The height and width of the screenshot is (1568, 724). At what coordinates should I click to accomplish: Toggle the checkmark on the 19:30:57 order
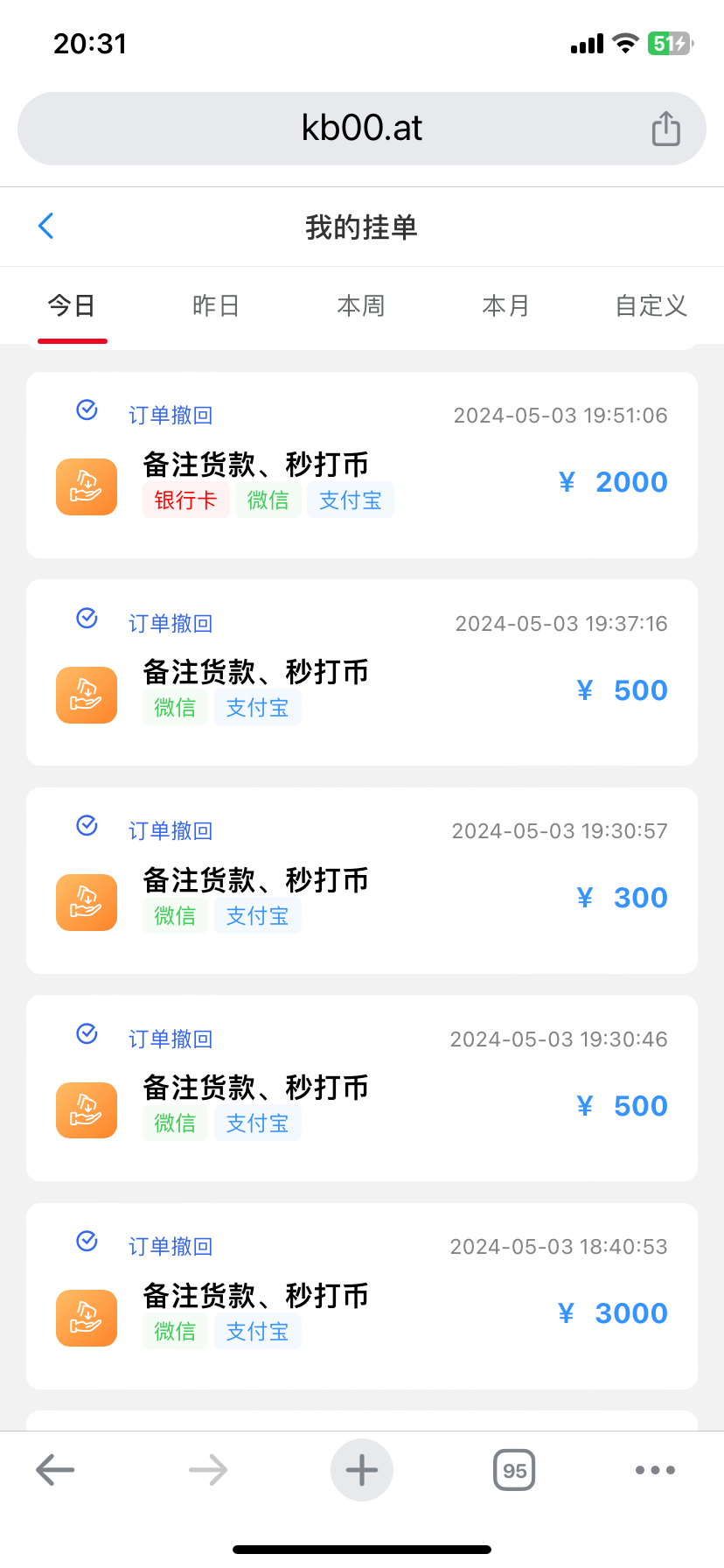86,823
